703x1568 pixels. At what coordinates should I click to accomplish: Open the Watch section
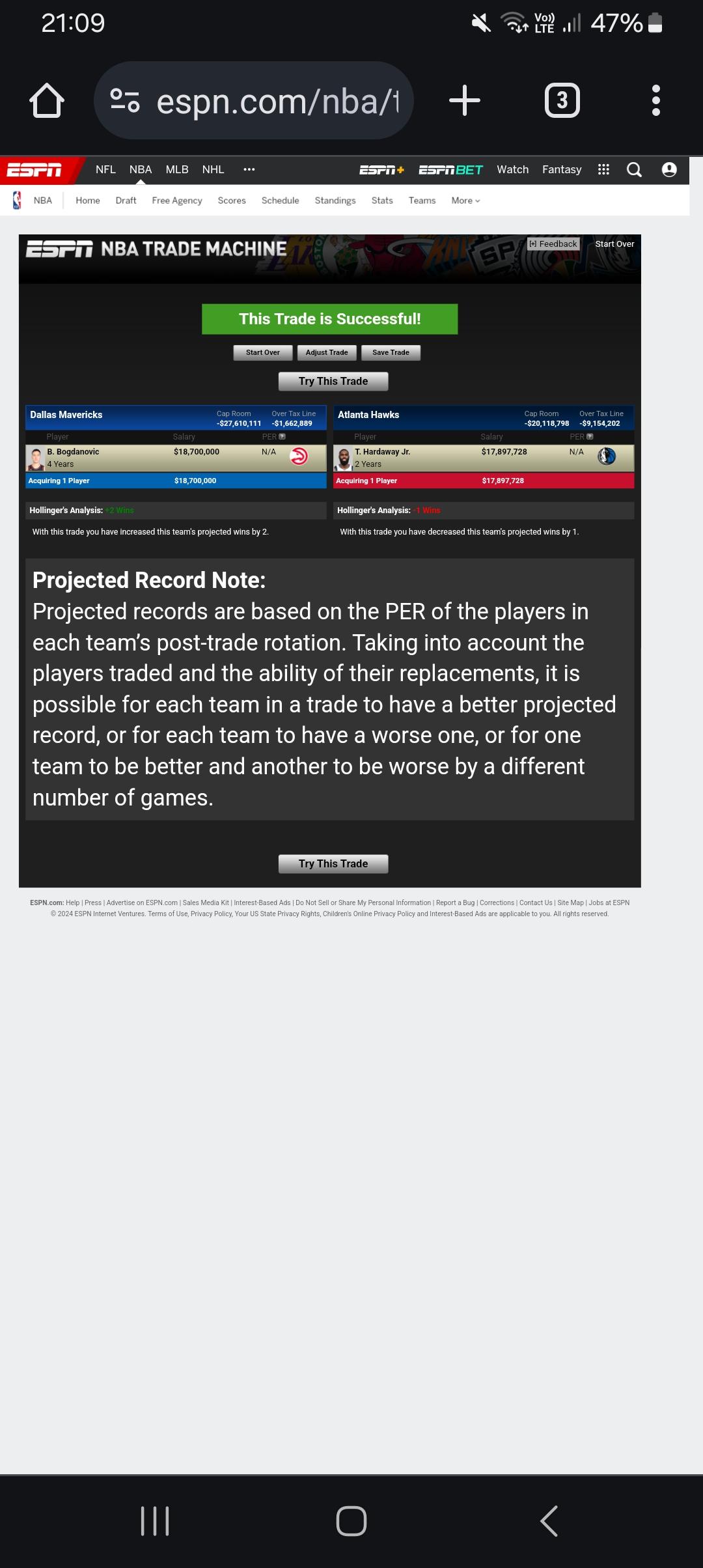click(x=513, y=169)
